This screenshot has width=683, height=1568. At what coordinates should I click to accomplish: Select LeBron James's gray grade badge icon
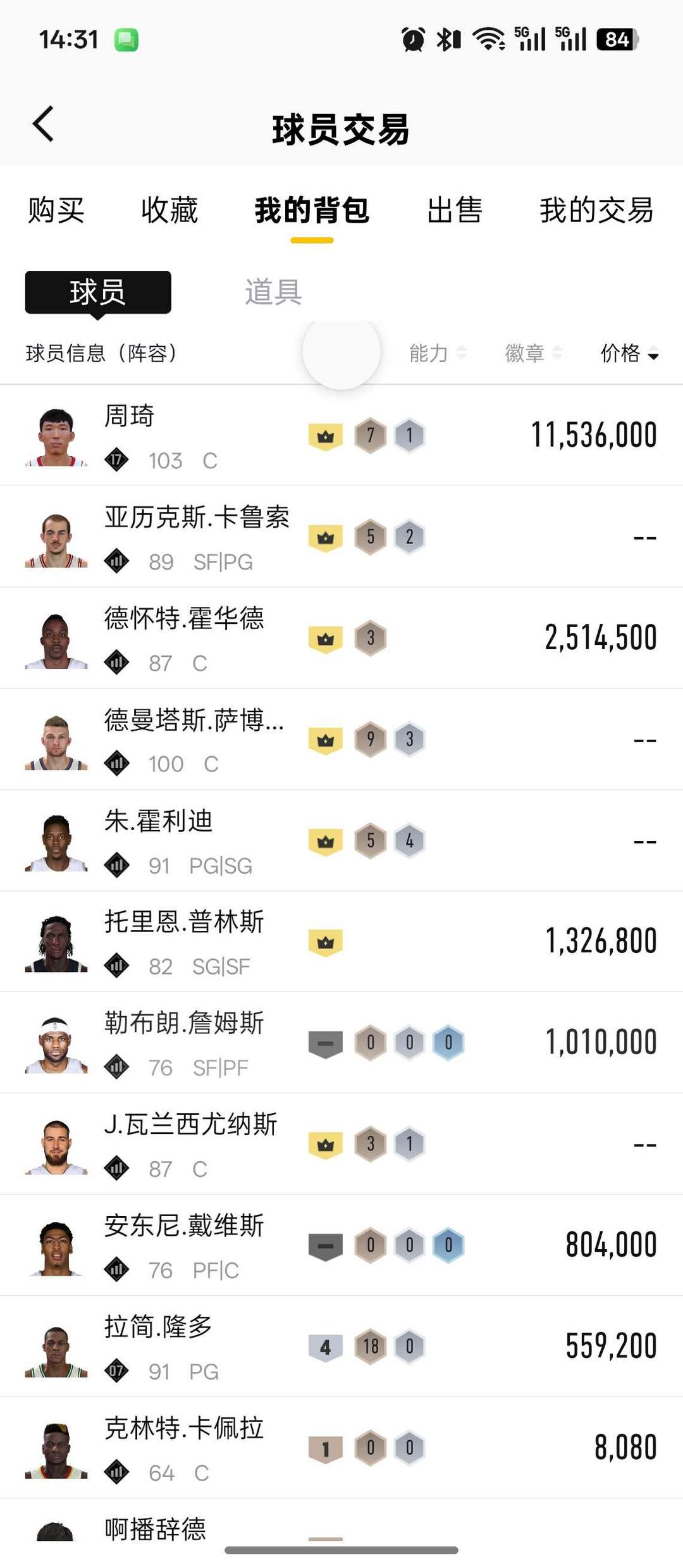[x=325, y=1043]
